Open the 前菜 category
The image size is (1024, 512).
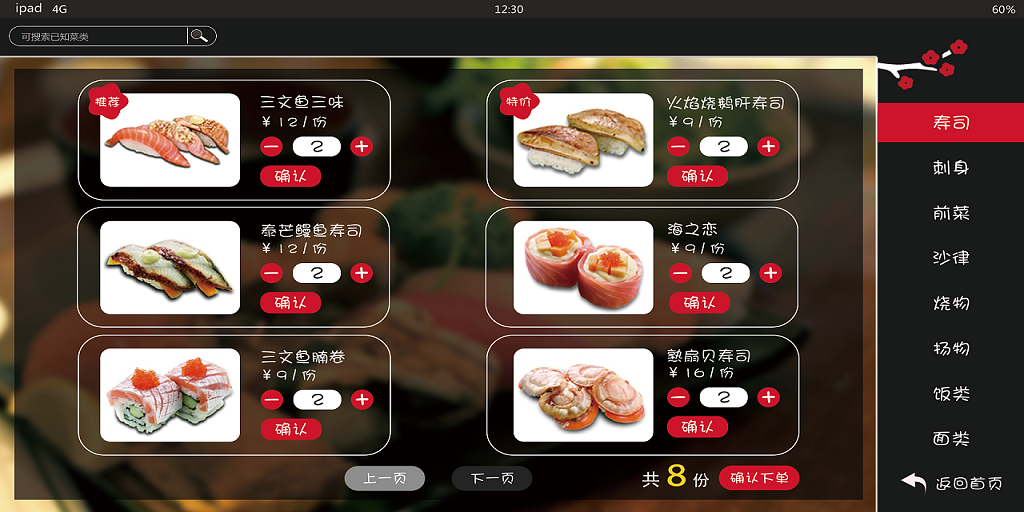coord(950,213)
